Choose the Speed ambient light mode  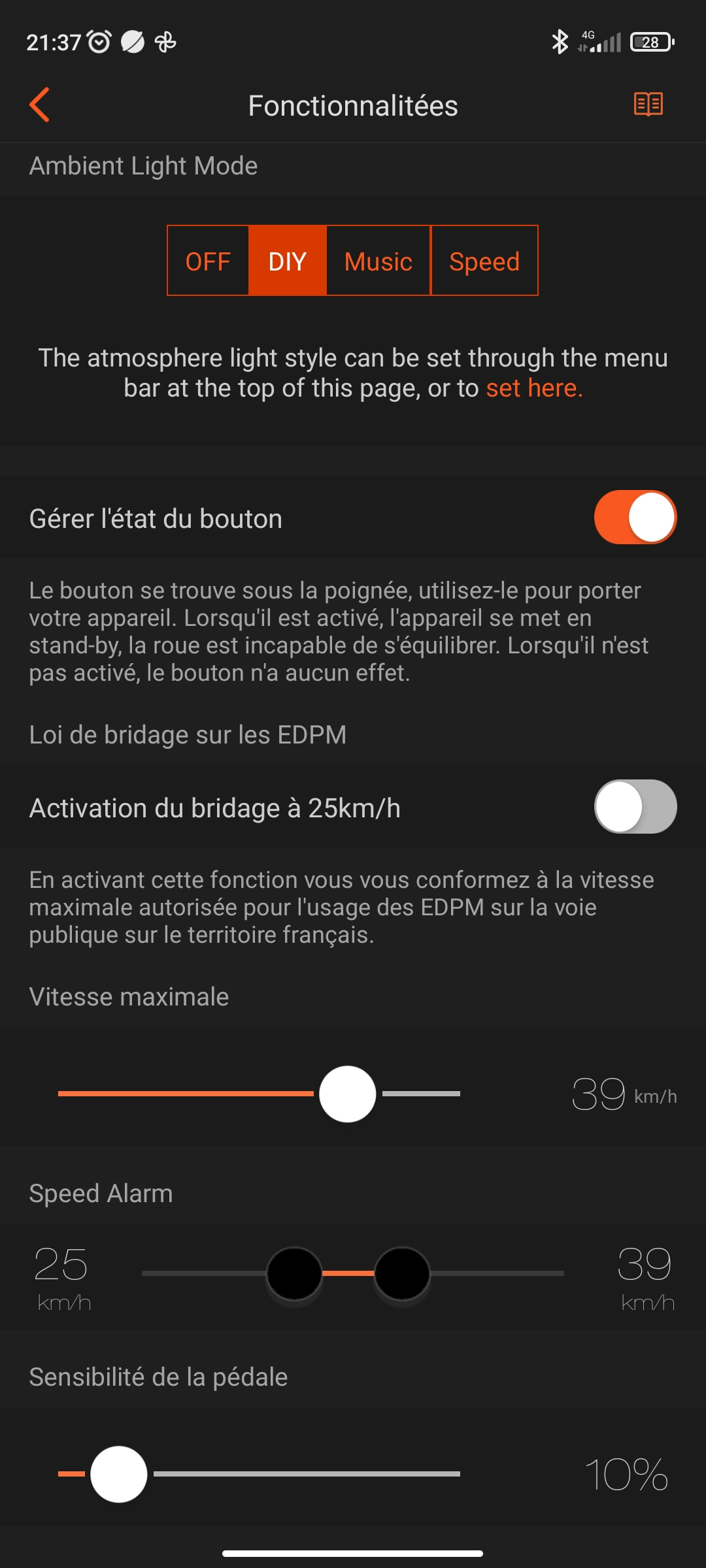pyautogui.click(x=484, y=261)
